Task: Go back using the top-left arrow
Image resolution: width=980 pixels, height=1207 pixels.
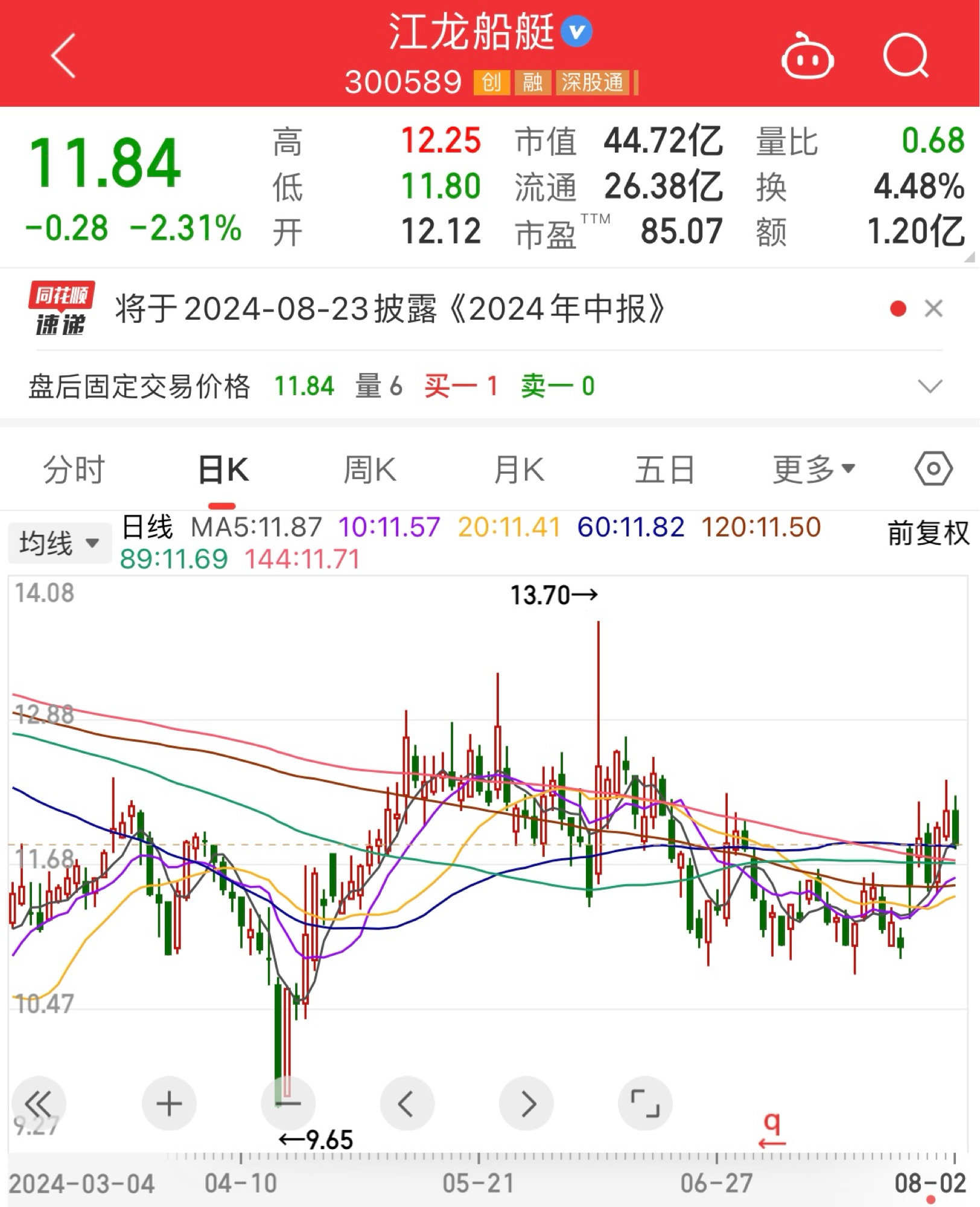Action: pyautogui.click(x=63, y=56)
